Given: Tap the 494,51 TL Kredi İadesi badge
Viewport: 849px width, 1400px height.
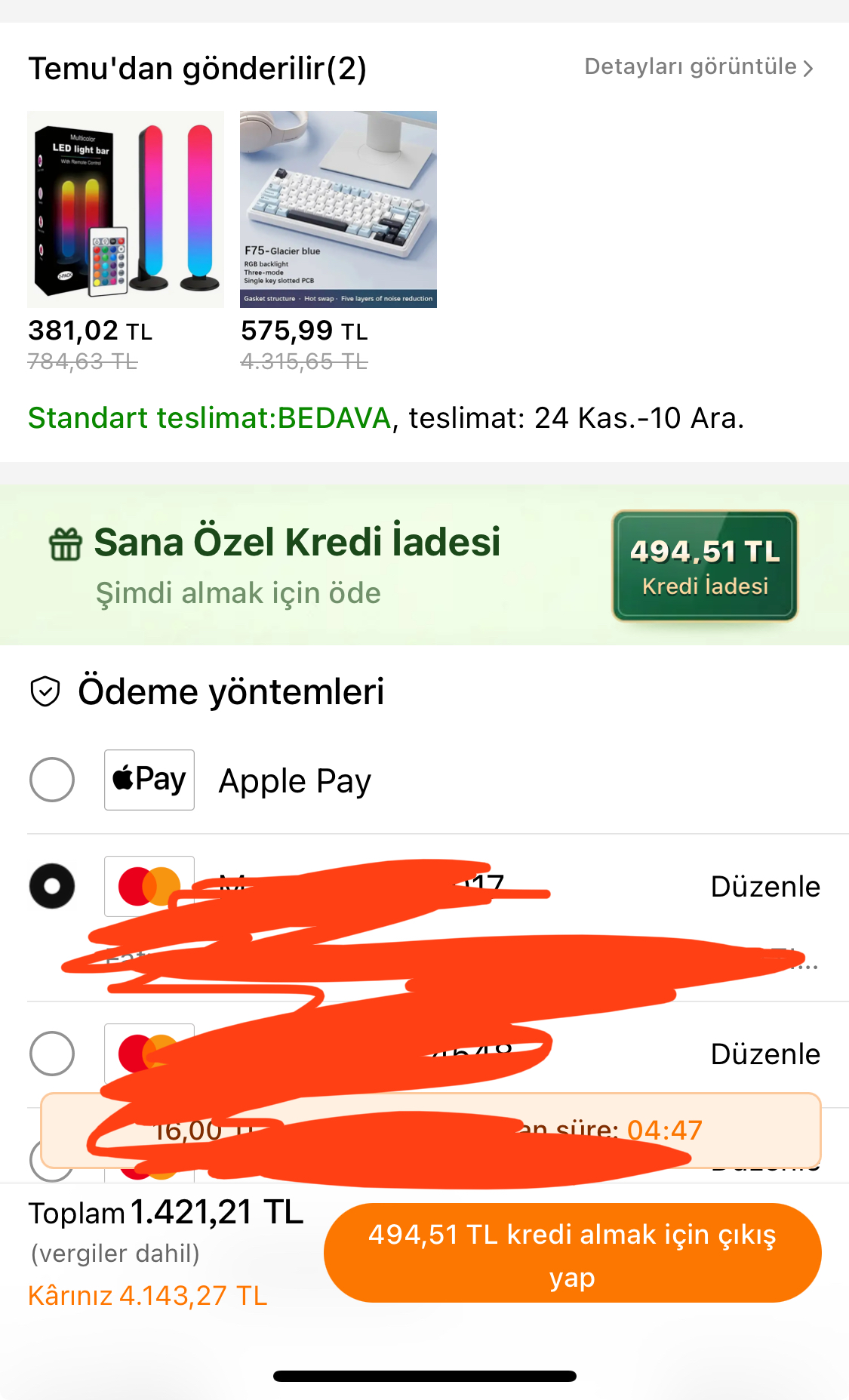Looking at the screenshot, I should (705, 566).
